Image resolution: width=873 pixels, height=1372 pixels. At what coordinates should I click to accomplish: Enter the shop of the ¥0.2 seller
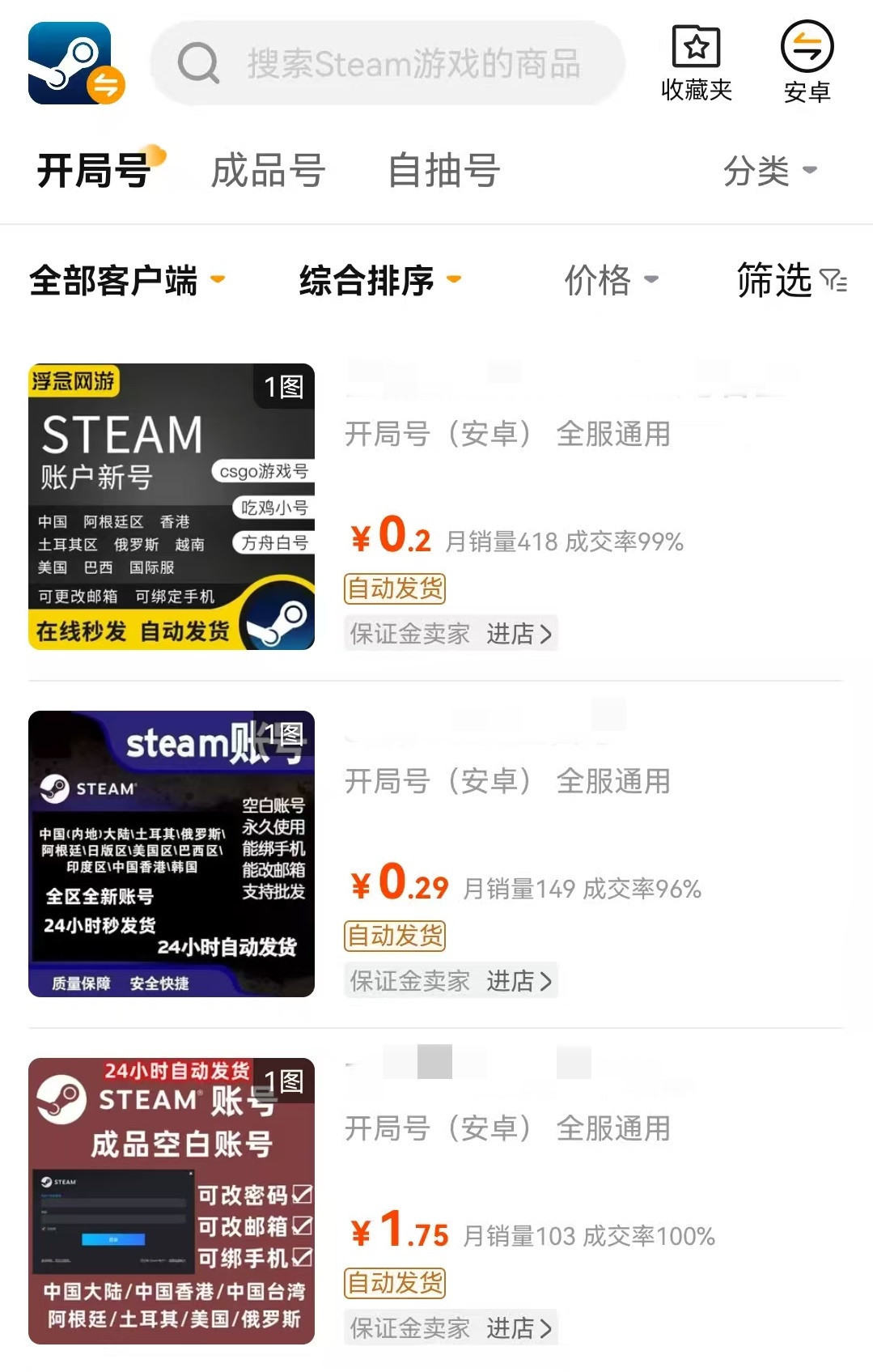pos(519,634)
